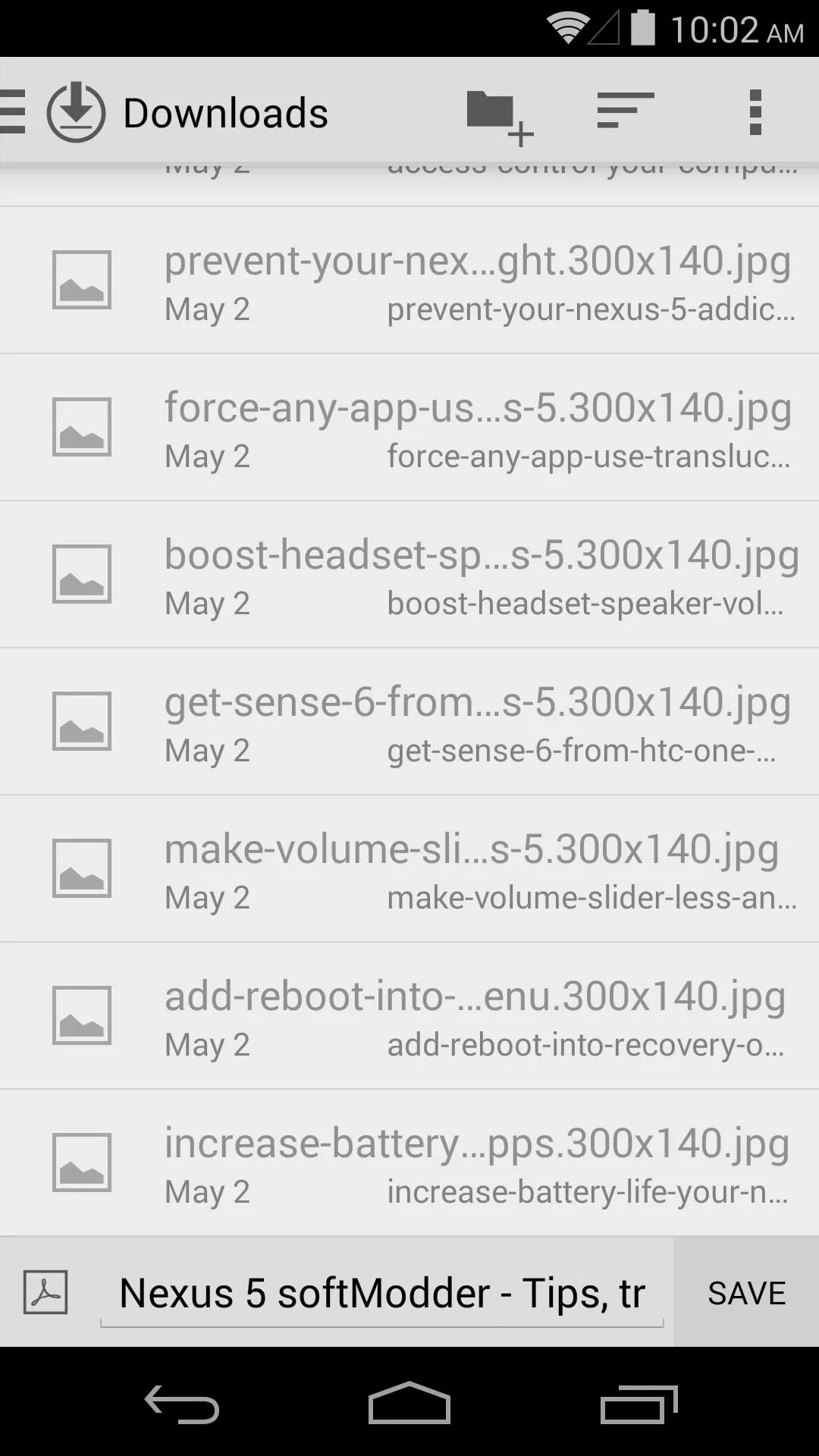Select the add-reboot-into-…enu.300x140.jpg file
819x1456 pixels.
(409, 1015)
